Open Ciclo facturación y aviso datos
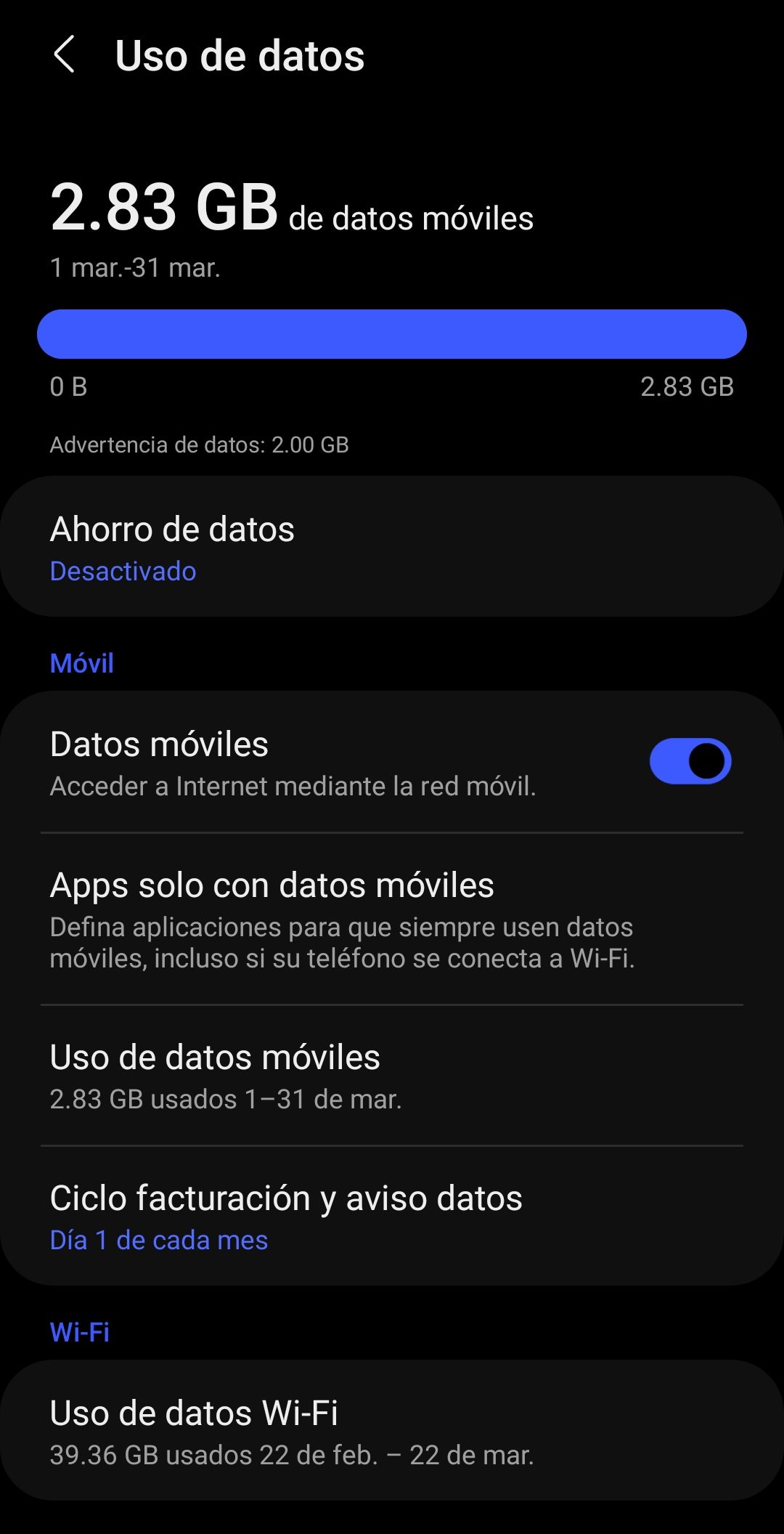784x1534 pixels. click(392, 1217)
